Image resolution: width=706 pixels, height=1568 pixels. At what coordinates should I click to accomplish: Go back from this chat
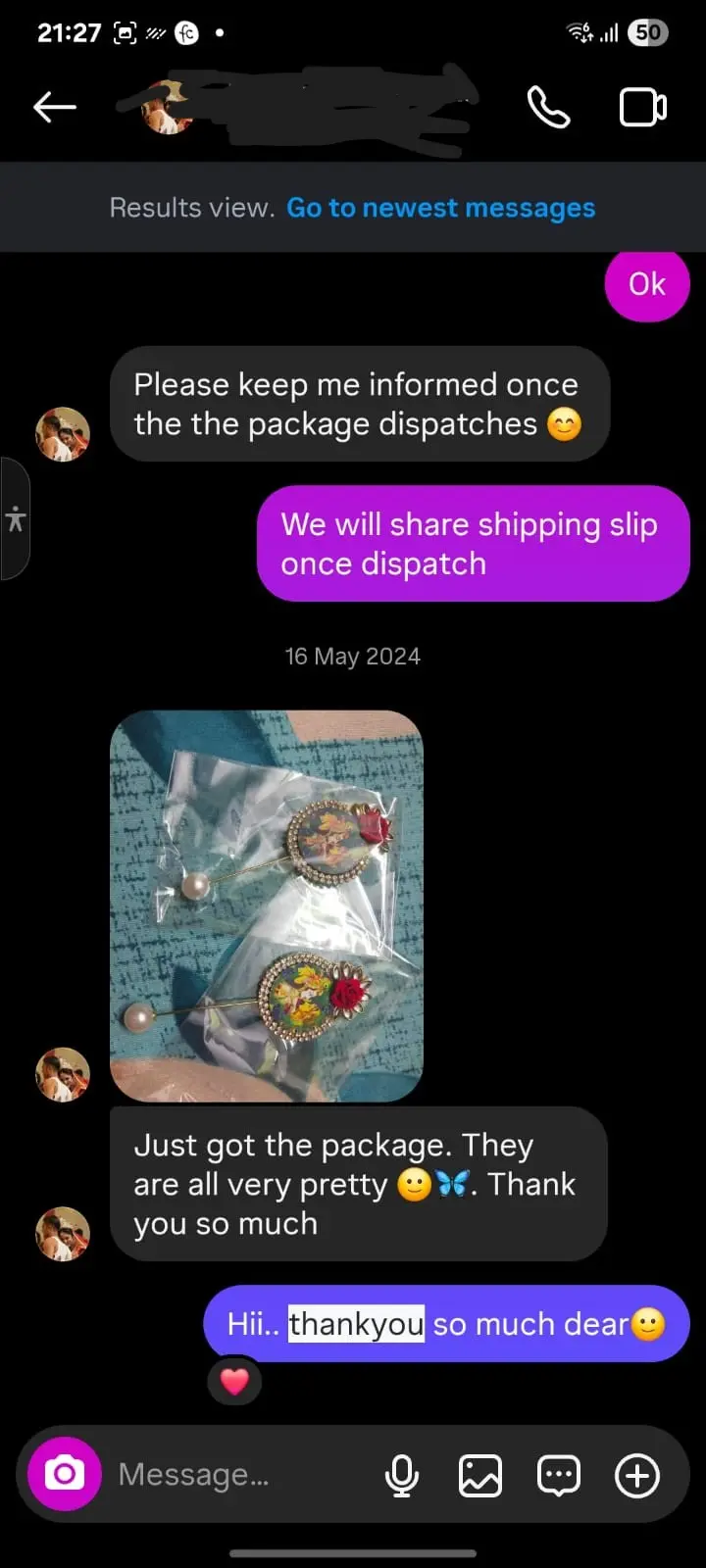coord(55,107)
